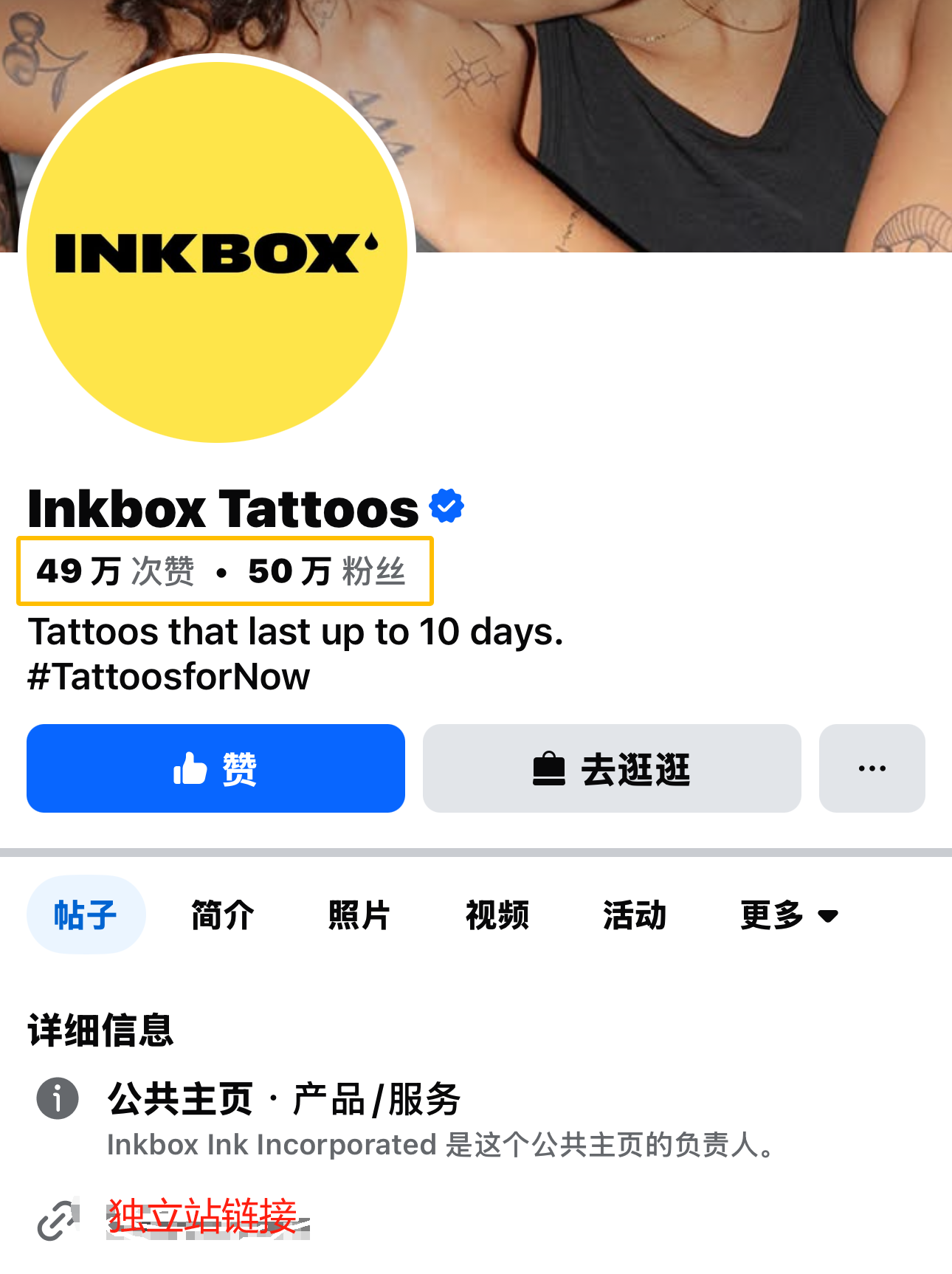
Task: Open the three-dot more options button
Action: (872, 768)
